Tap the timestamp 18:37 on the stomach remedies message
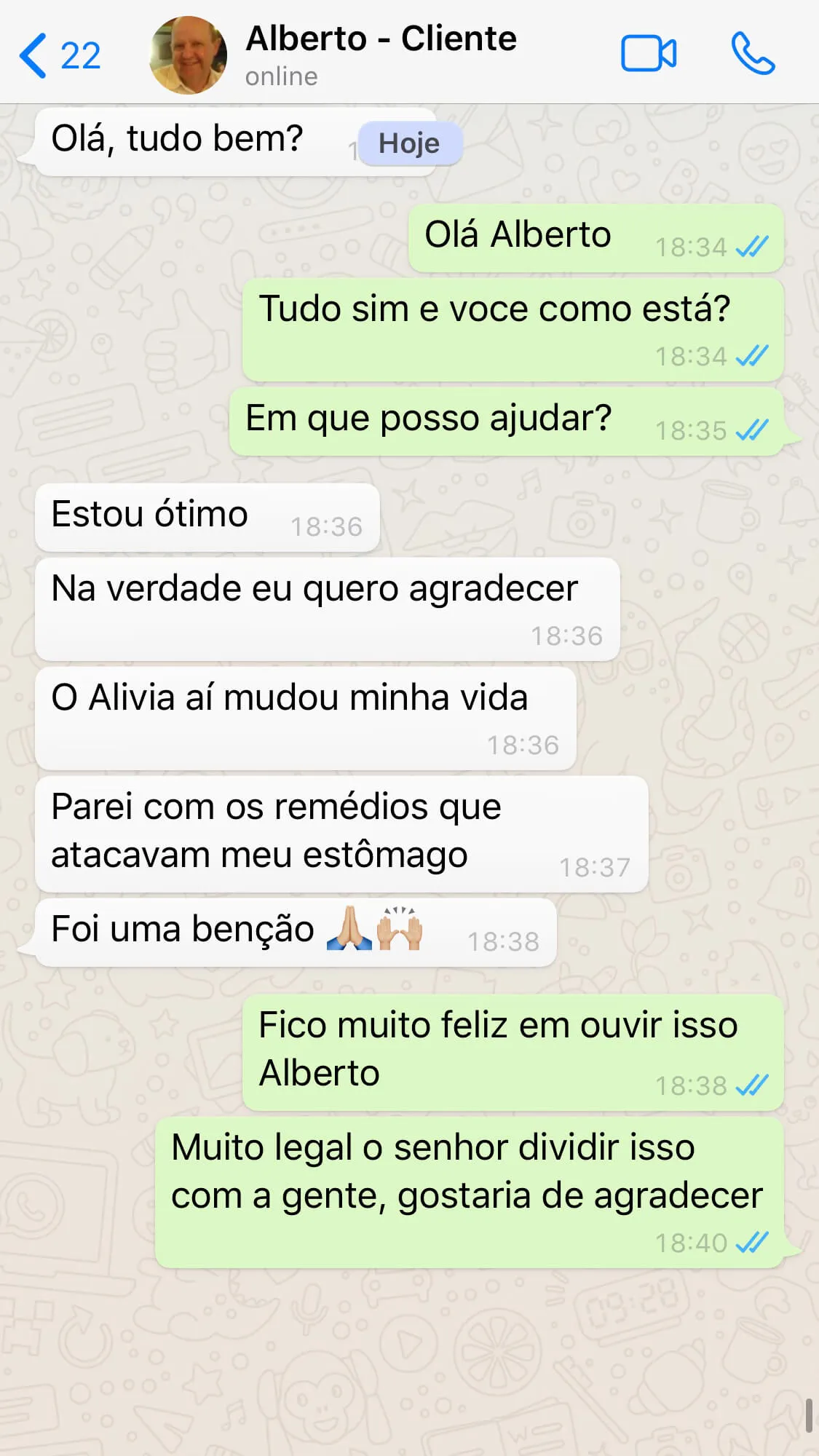The height and width of the screenshot is (1456, 819). click(597, 868)
